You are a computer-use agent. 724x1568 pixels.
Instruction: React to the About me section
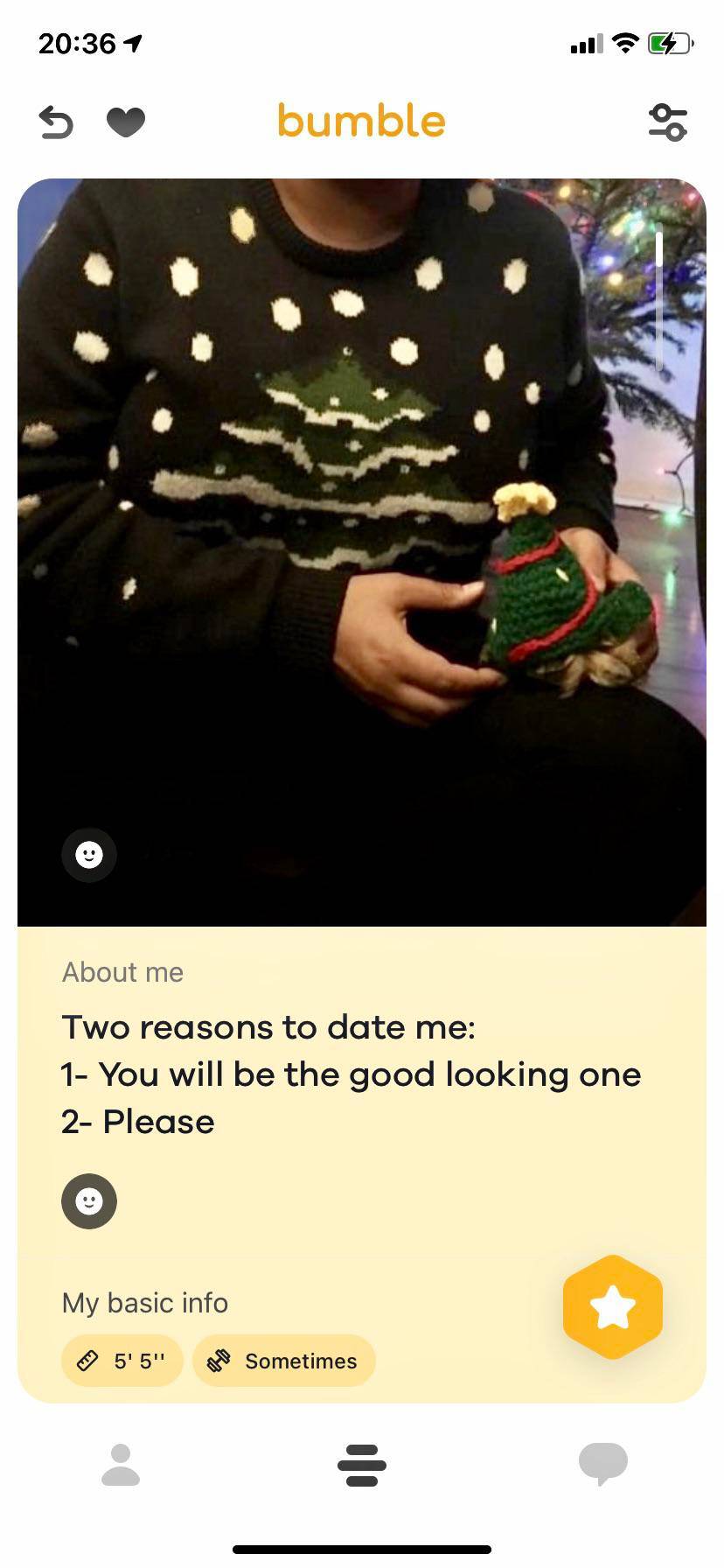tap(89, 1201)
